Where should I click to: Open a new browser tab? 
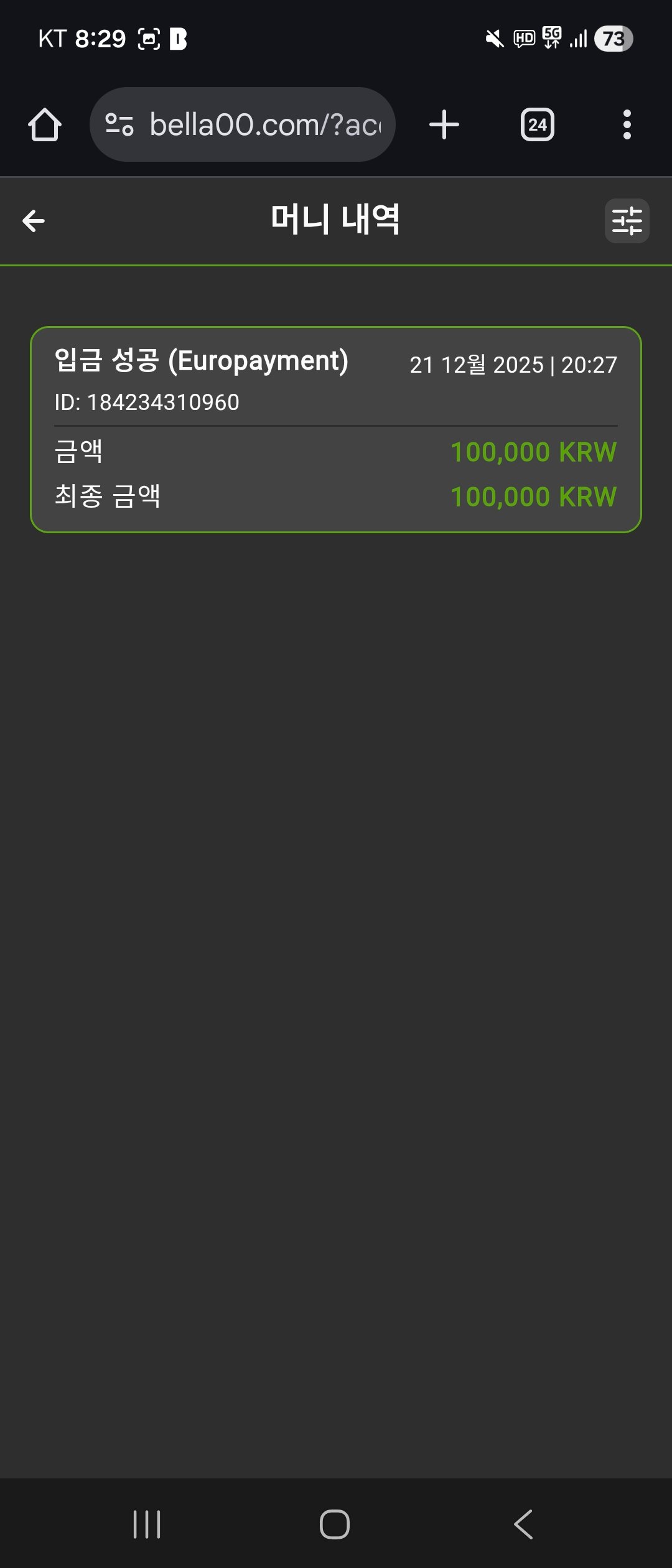click(444, 125)
